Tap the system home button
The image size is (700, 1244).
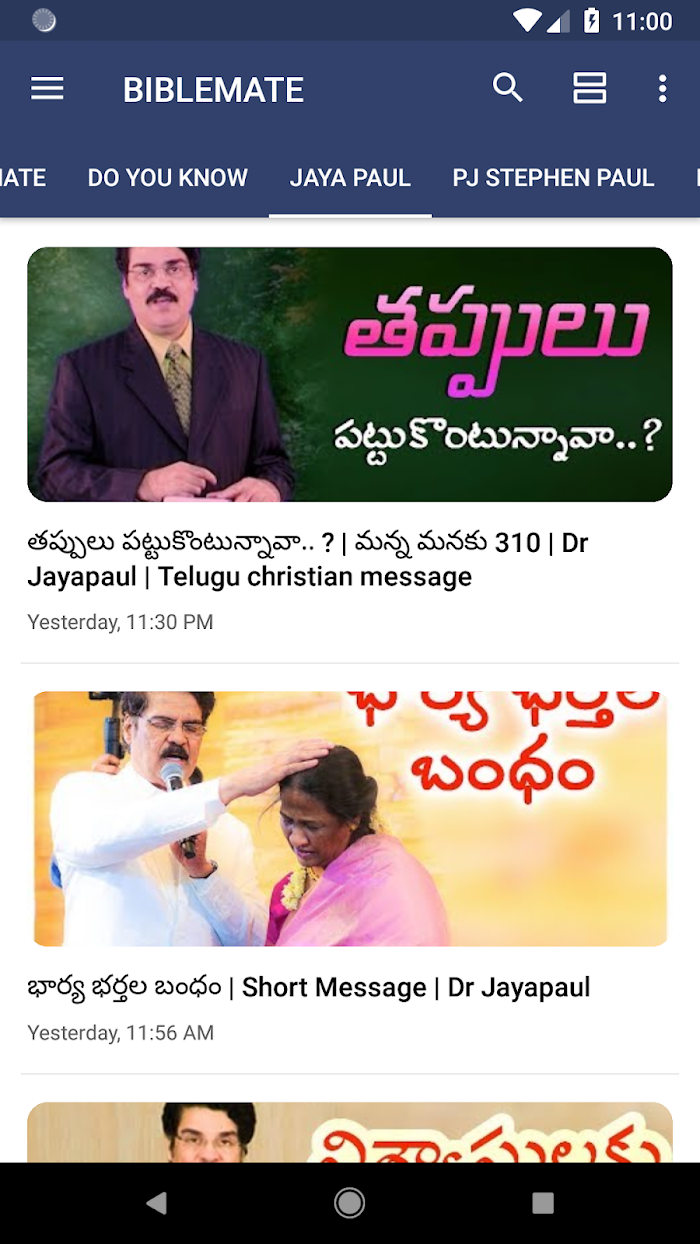[349, 1203]
